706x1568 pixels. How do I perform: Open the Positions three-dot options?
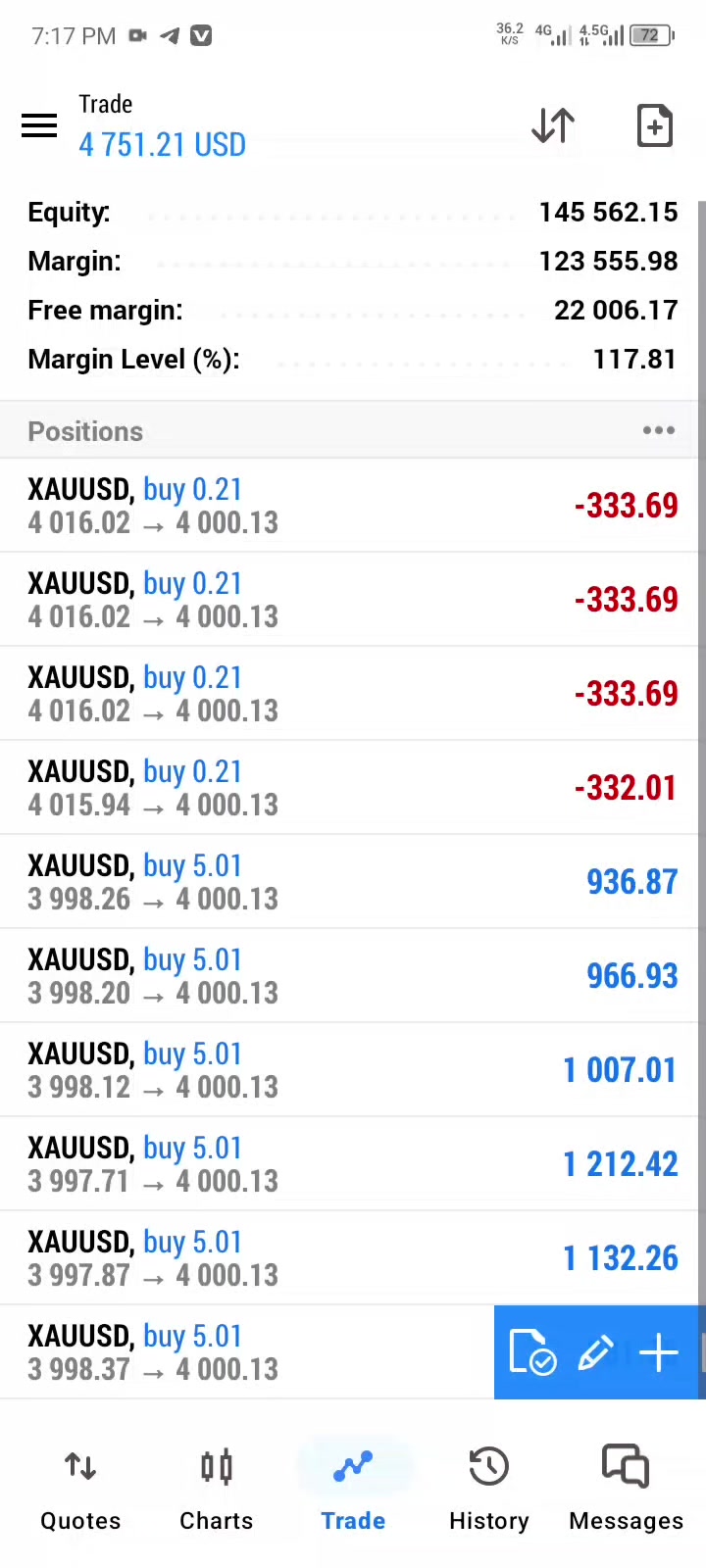coord(658,431)
